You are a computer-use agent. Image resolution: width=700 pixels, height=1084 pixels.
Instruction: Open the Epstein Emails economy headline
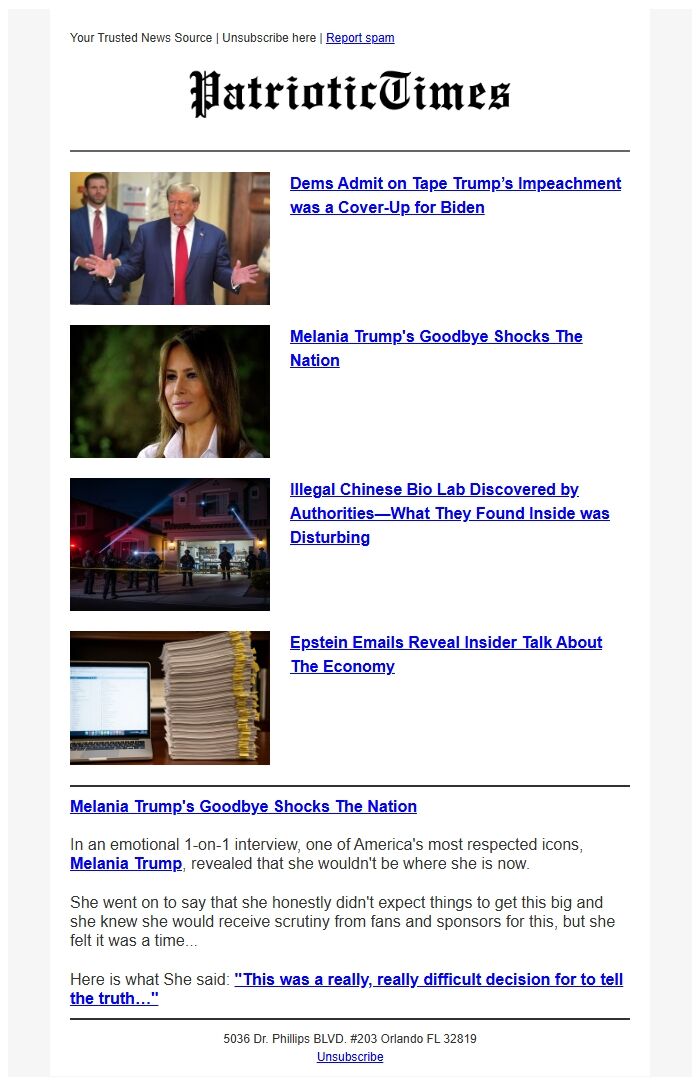[446, 654]
